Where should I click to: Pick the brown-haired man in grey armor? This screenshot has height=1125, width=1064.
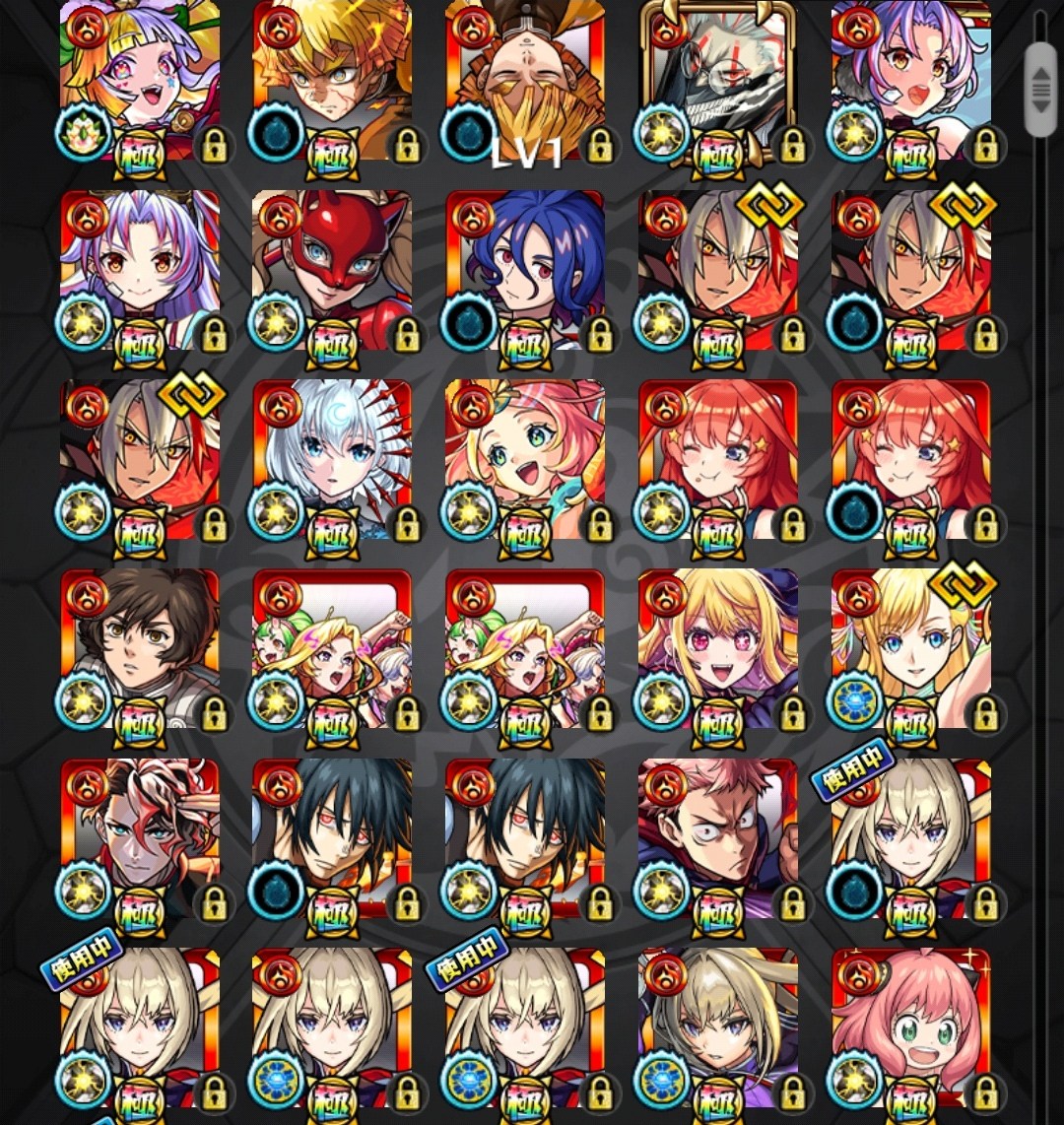tap(140, 647)
